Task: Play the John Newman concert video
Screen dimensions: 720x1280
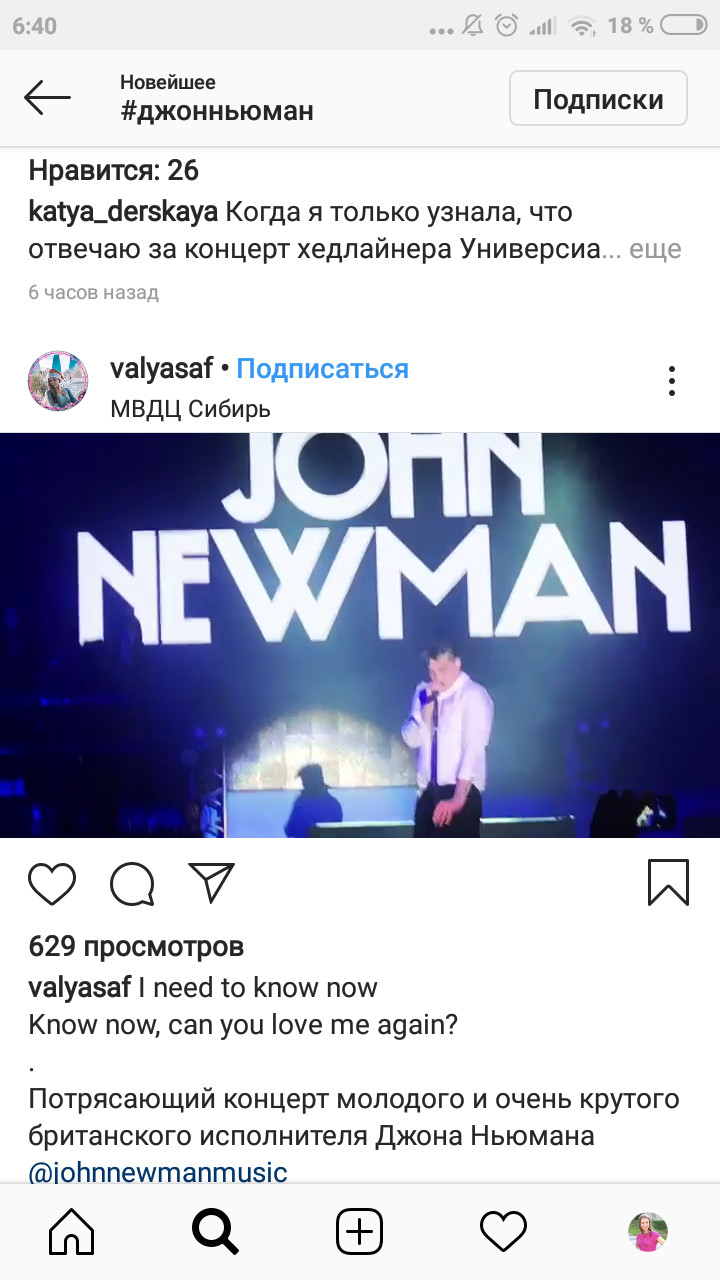Action: 360,635
